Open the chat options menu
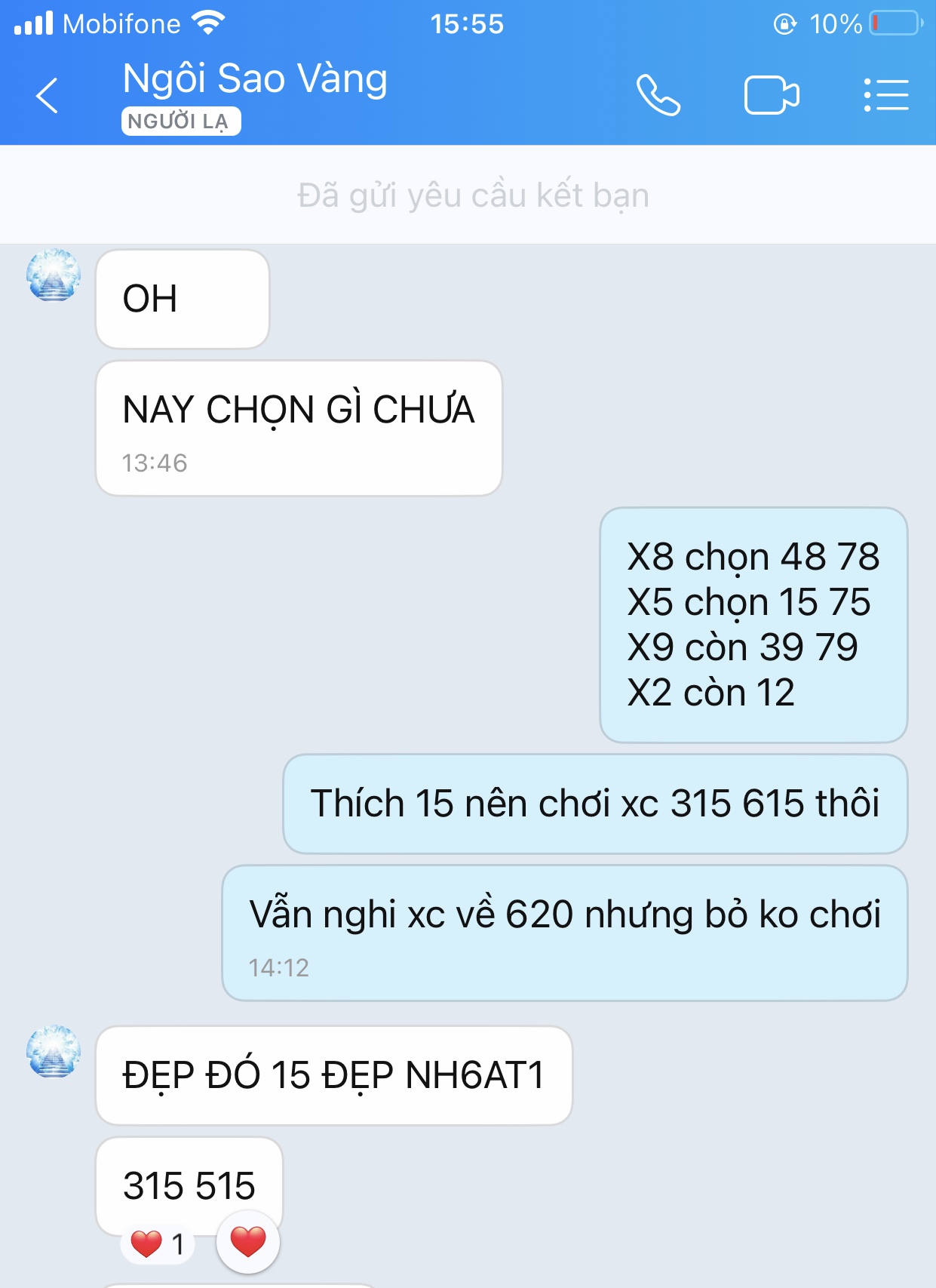The image size is (936, 1288). point(885,96)
